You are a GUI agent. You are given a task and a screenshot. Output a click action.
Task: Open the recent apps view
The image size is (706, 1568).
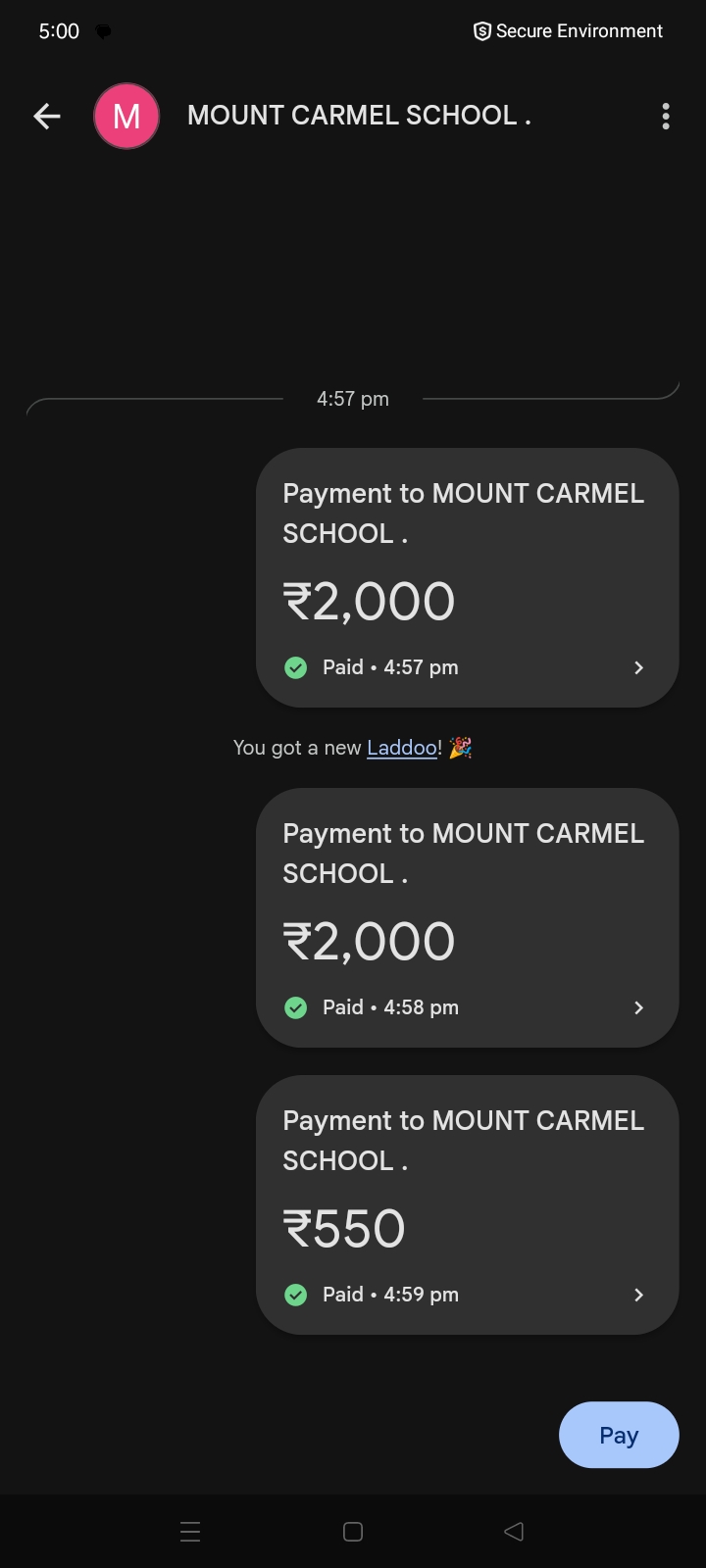coord(190,1532)
